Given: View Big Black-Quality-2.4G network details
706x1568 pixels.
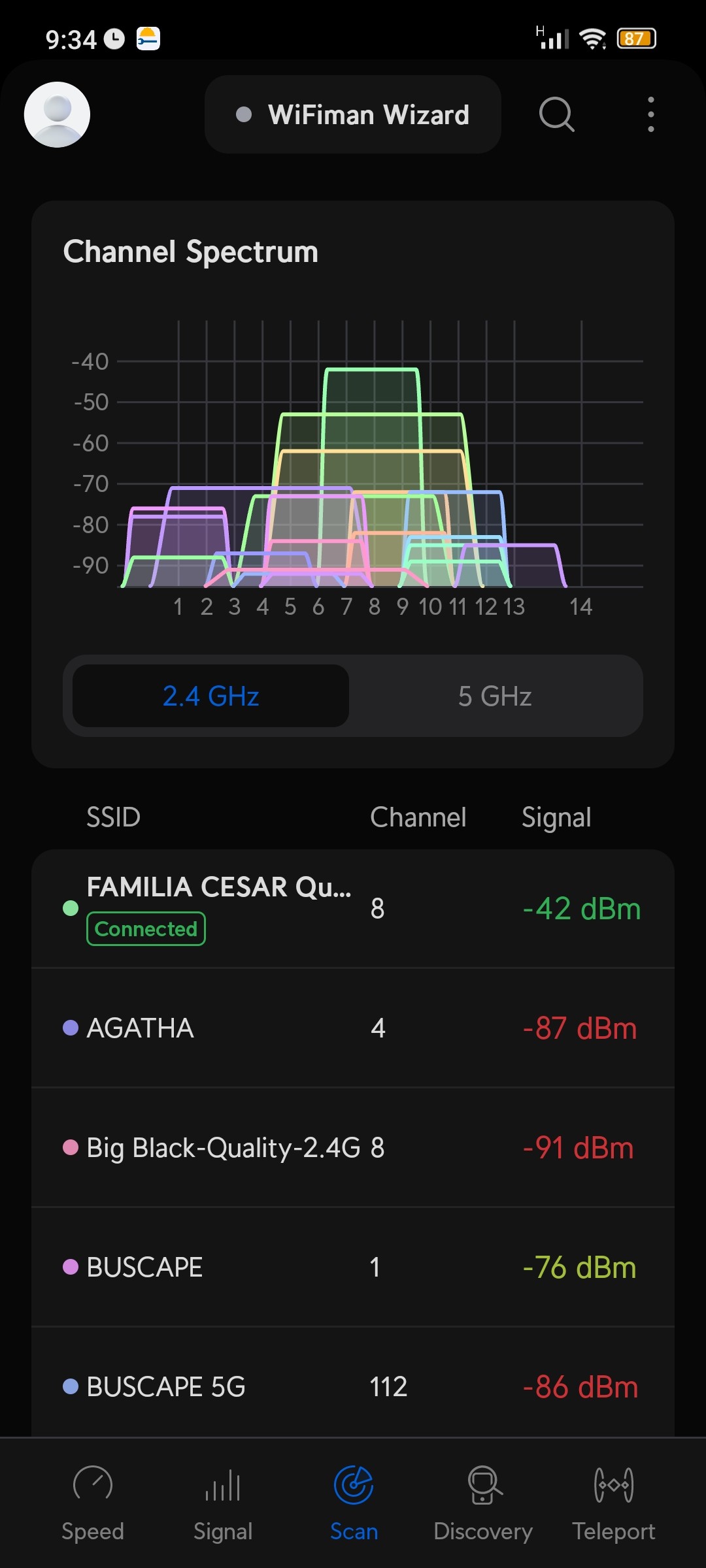Looking at the screenshot, I should click(353, 1148).
